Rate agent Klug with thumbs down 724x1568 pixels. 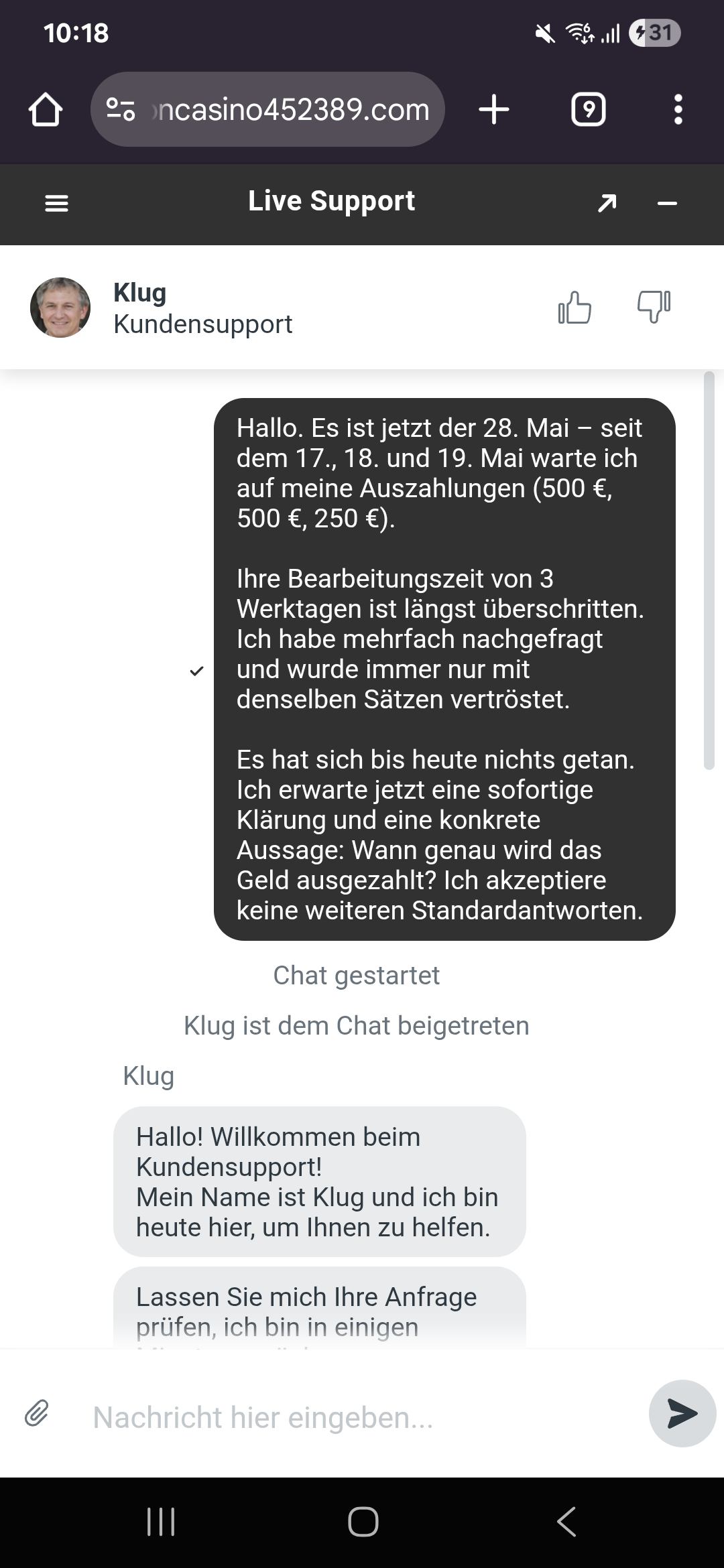(654, 306)
